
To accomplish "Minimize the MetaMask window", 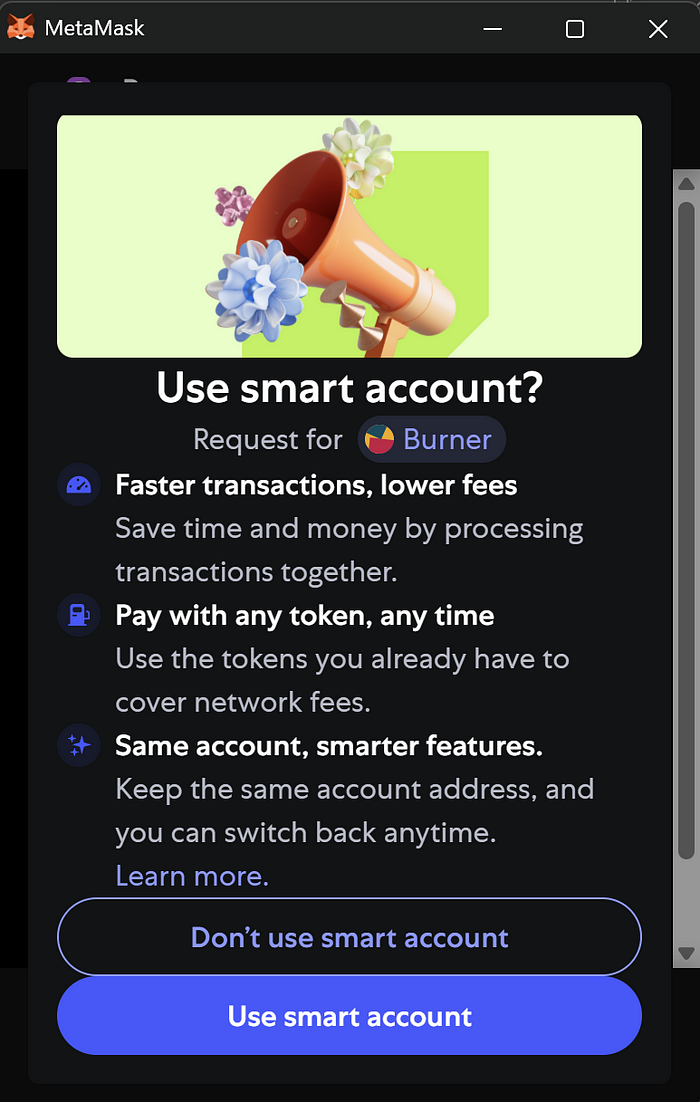I will [x=492, y=29].
